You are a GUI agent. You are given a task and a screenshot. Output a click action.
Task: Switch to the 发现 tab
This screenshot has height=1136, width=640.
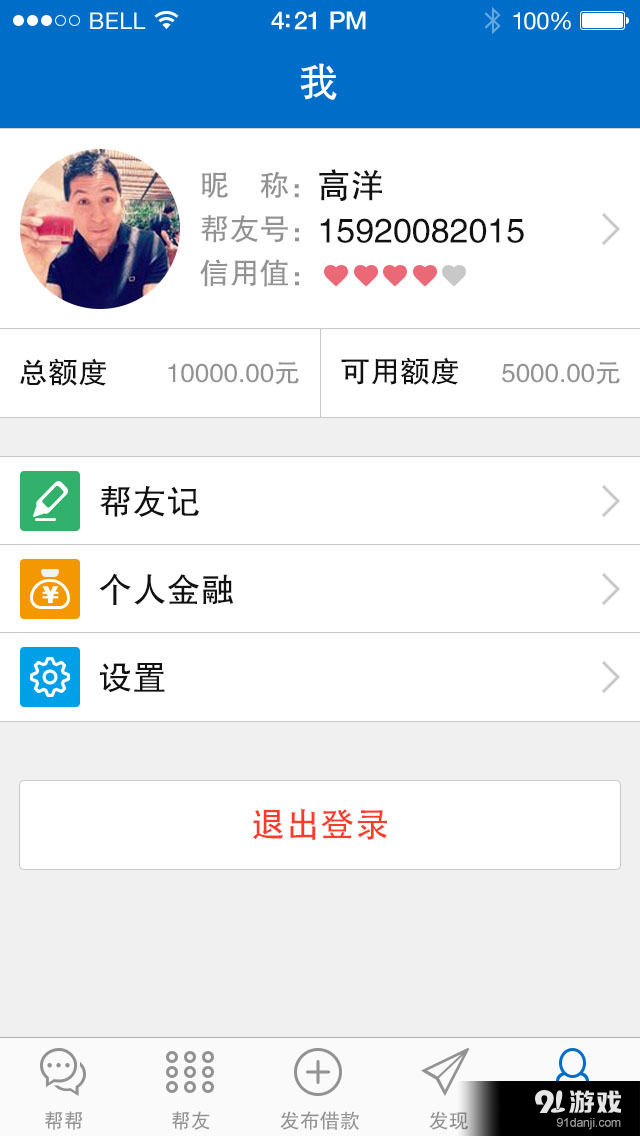click(446, 1085)
